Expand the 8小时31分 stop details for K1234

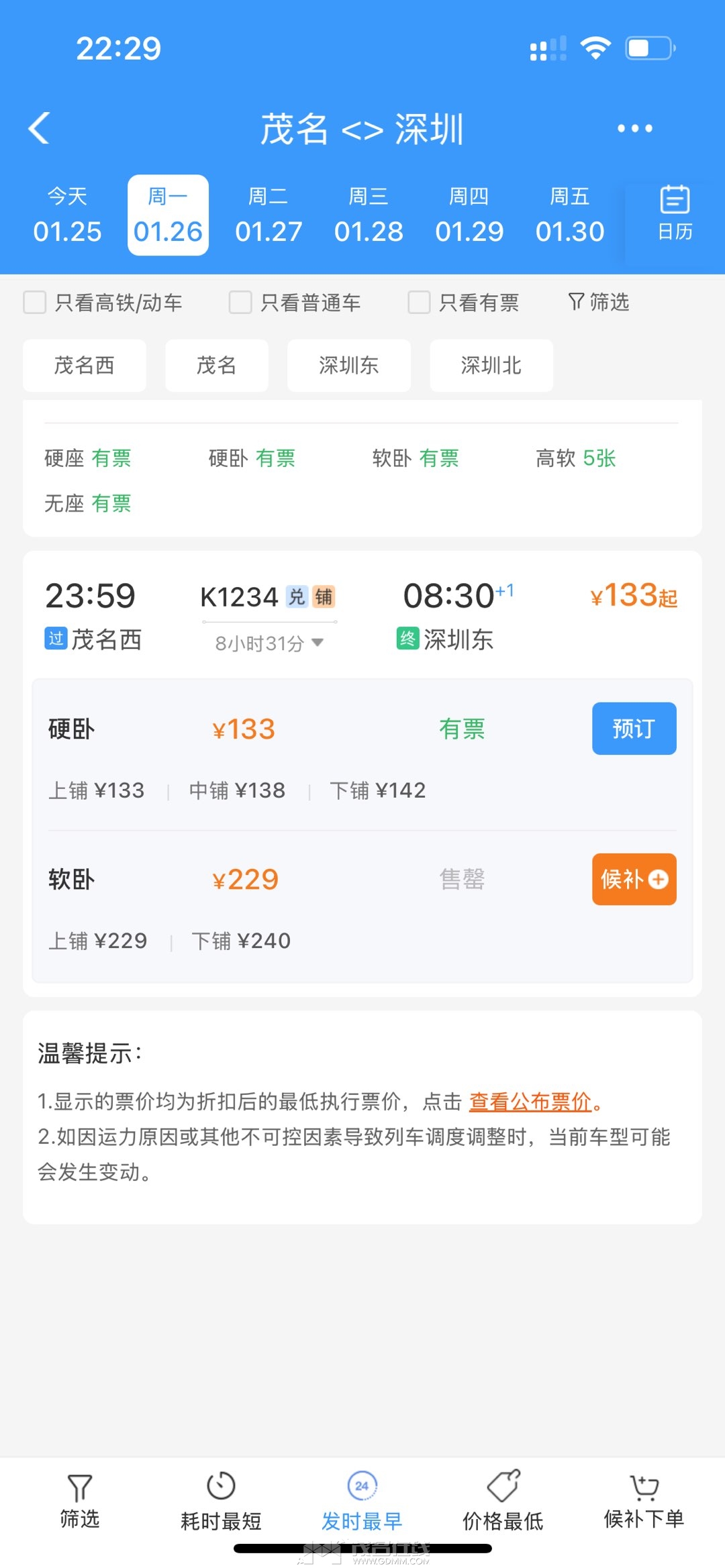point(269,643)
